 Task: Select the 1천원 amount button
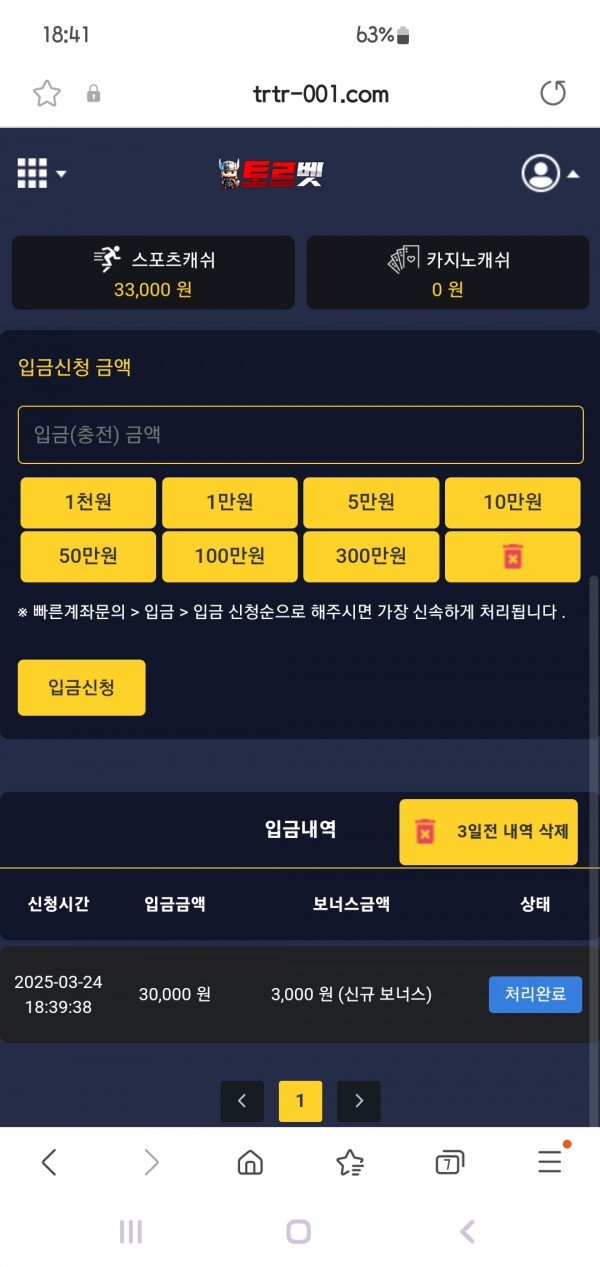tap(88, 502)
